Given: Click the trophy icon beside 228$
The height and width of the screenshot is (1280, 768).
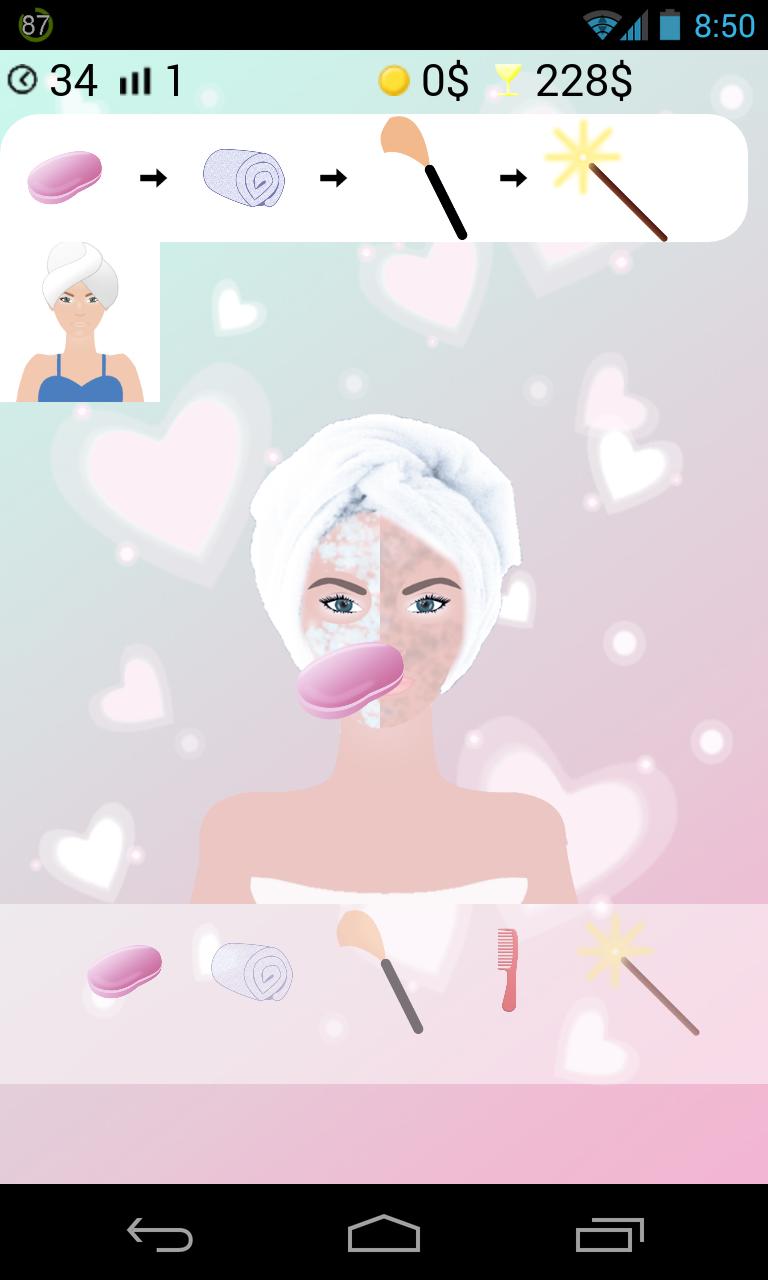Looking at the screenshot, I should [x=507, y=78].
